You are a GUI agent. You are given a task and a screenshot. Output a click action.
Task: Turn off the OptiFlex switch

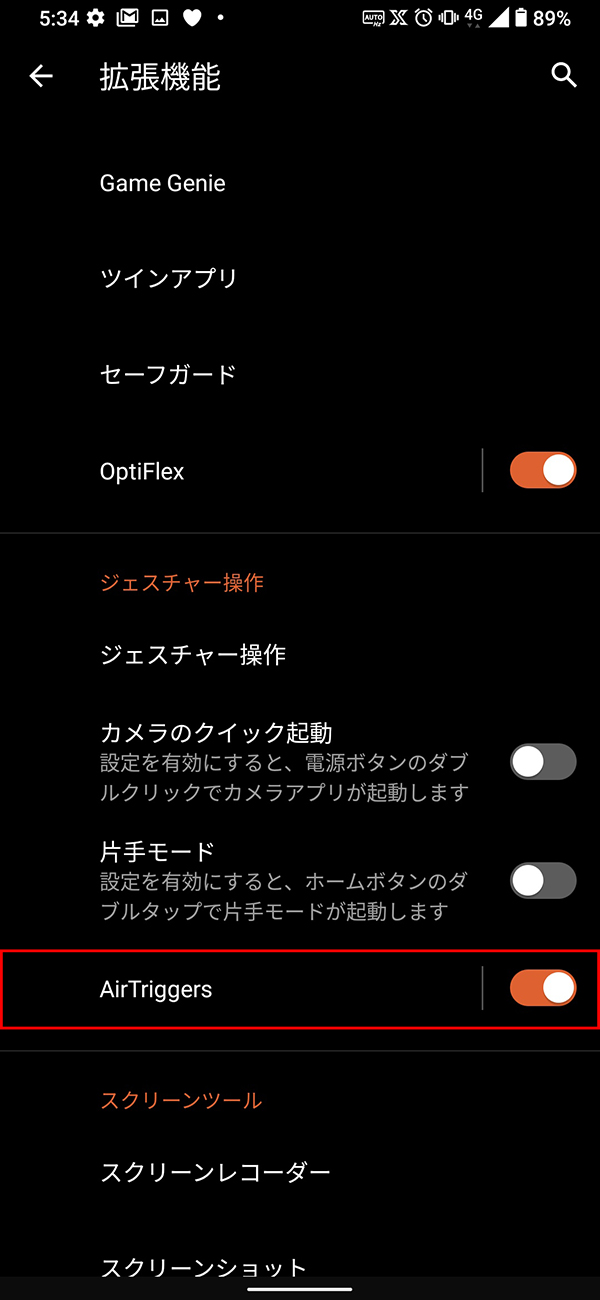pyautogui.click(x=543, y=470)
